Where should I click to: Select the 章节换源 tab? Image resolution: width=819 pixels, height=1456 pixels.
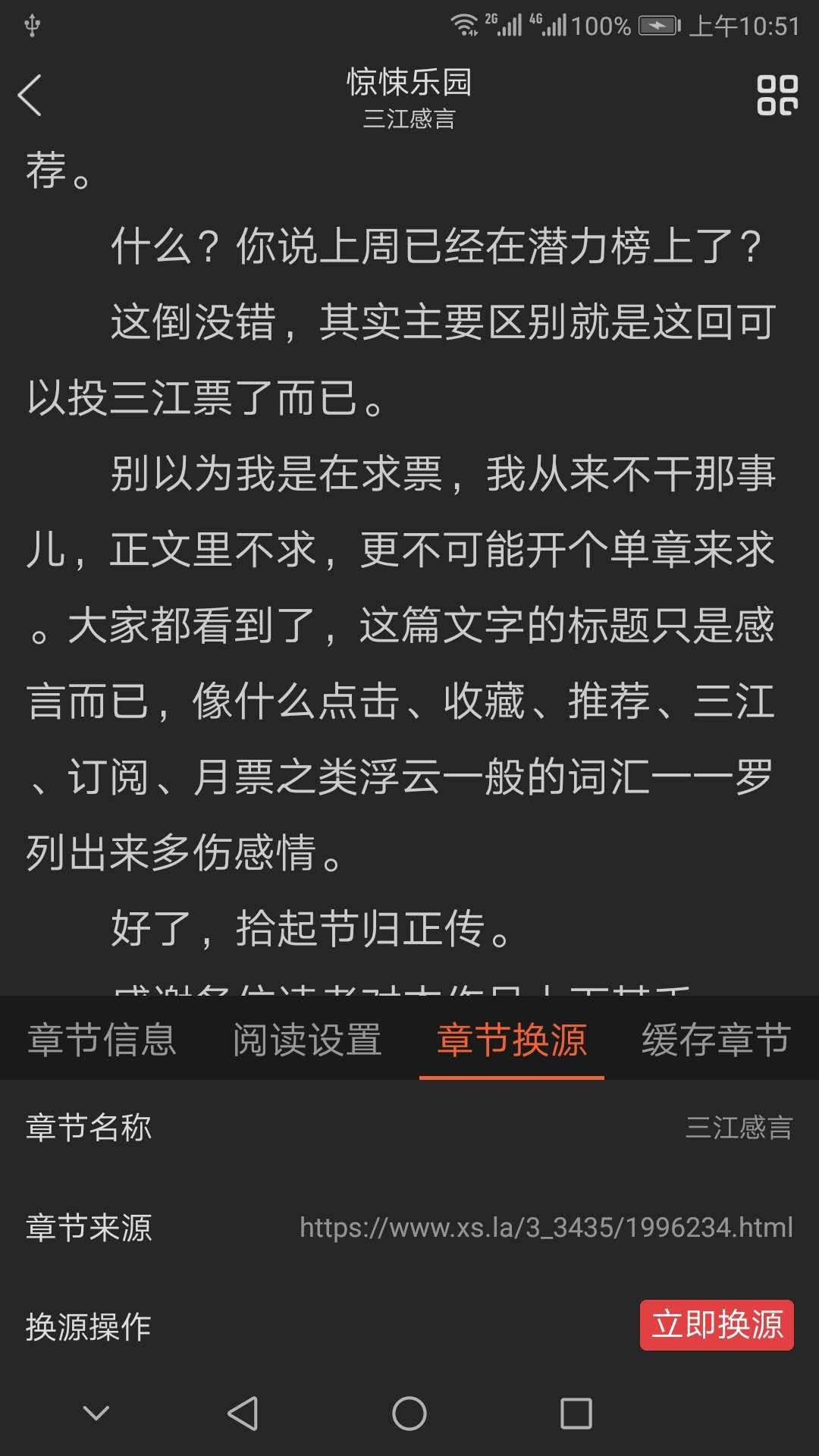(x=512, y=1039)
